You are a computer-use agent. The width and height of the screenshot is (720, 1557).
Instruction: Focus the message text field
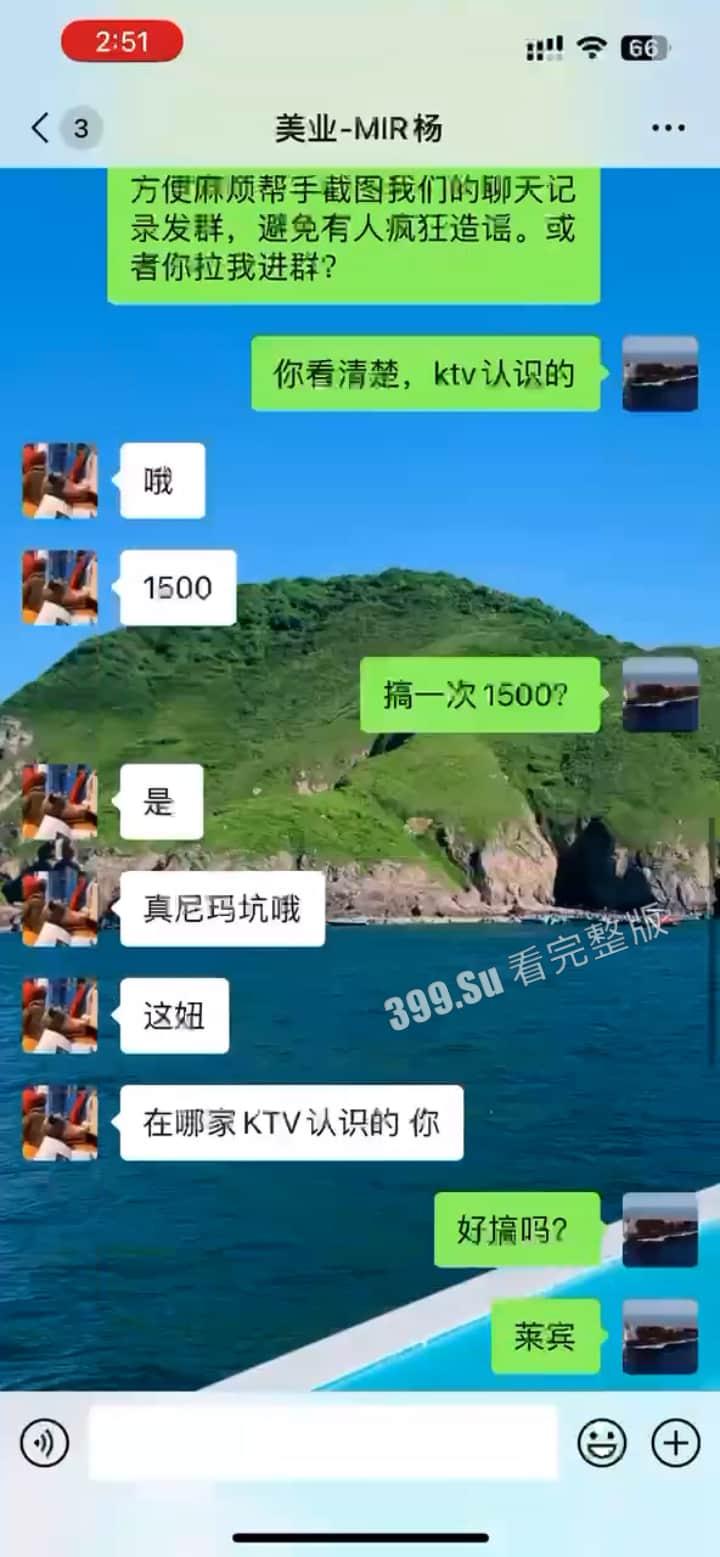[322, 1443]
